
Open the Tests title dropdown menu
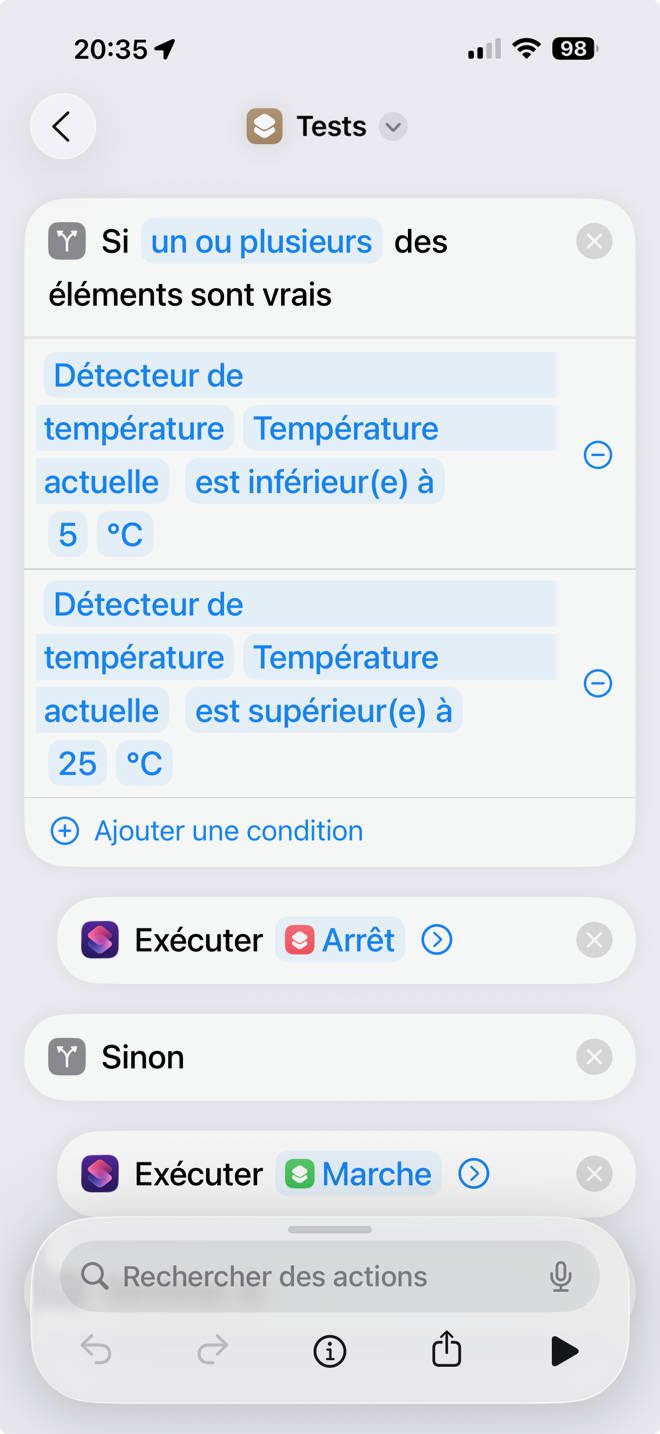click(x=393, y=127)
